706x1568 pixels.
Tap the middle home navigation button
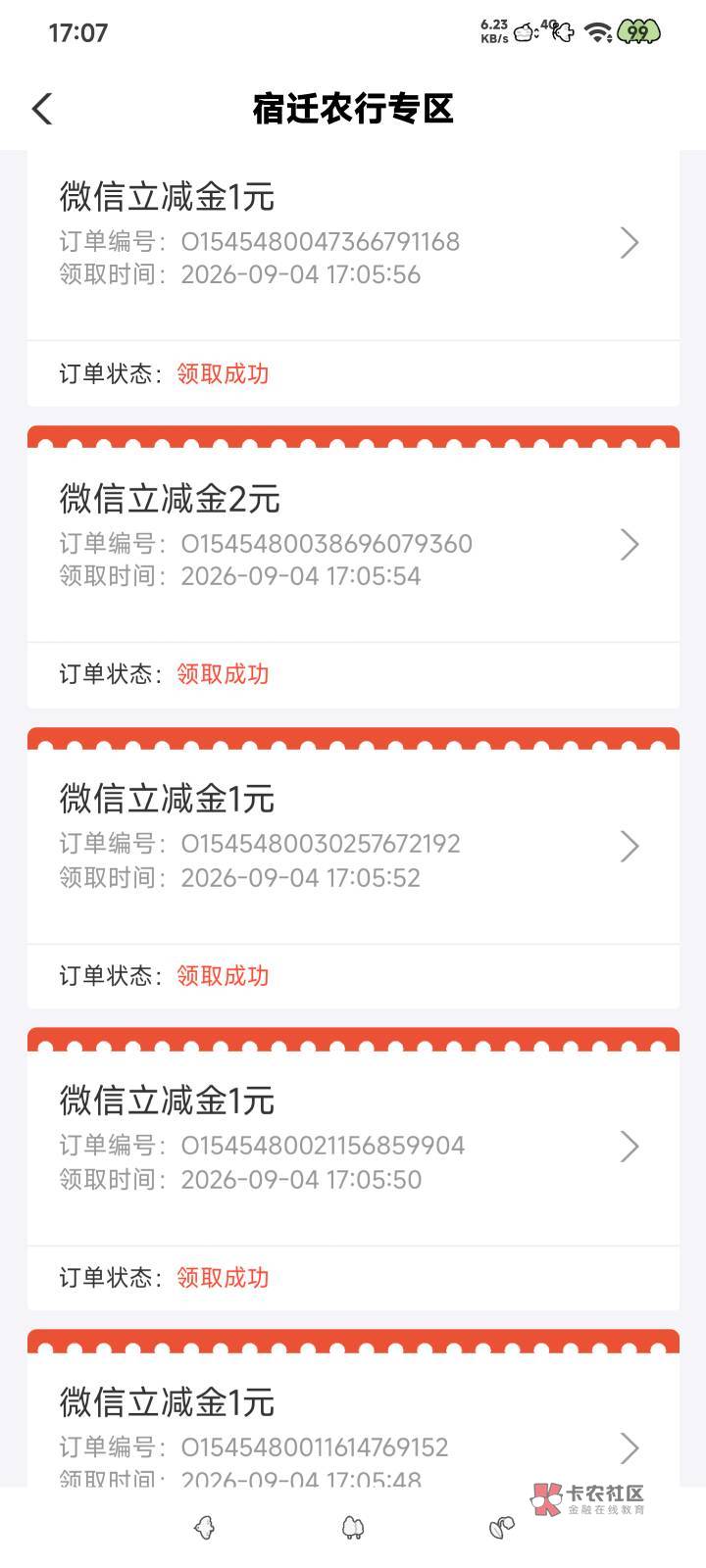(x=353, y=1528)
